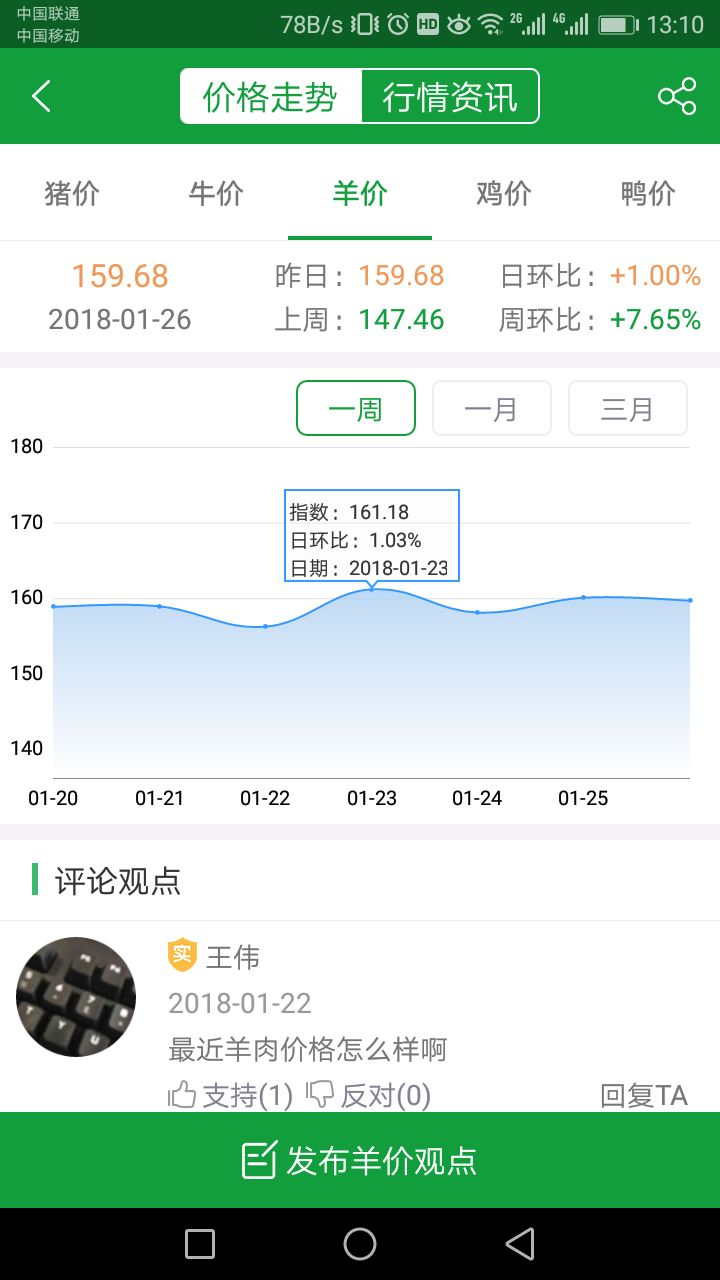Tap the 发布羊价观点 button
The height and width of the screenshot is (1280, 720).
360,1160
